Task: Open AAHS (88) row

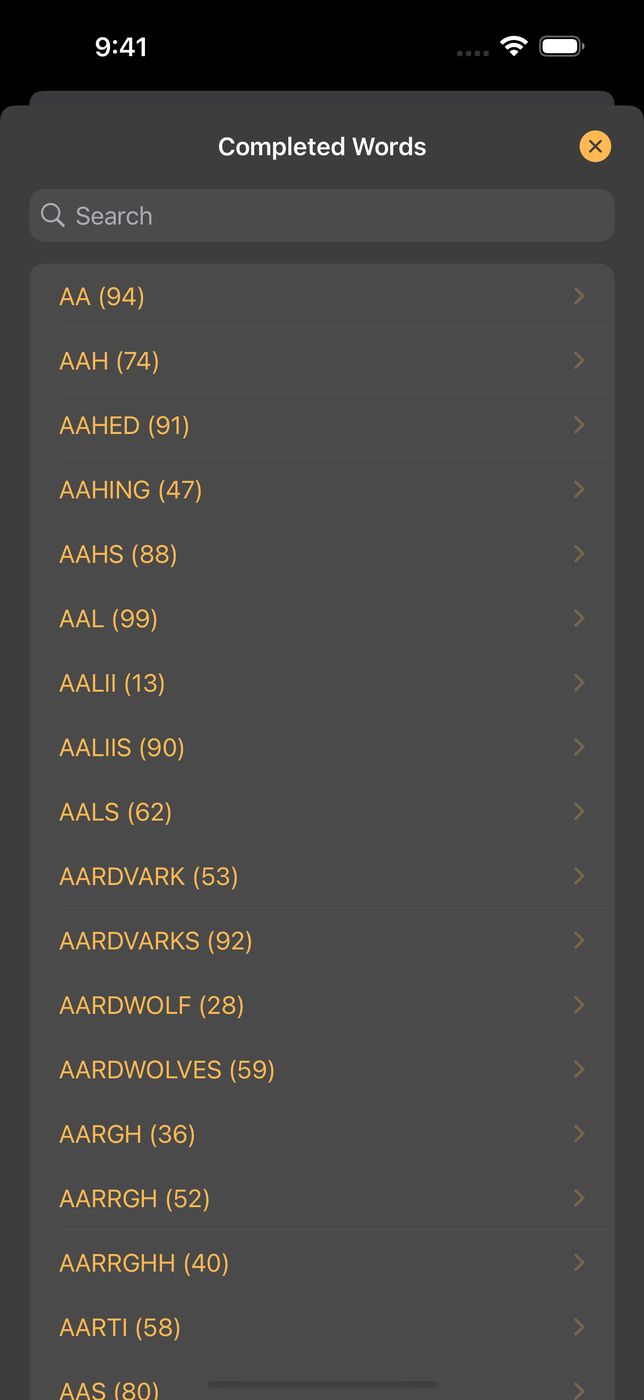Action: [322, 554]
